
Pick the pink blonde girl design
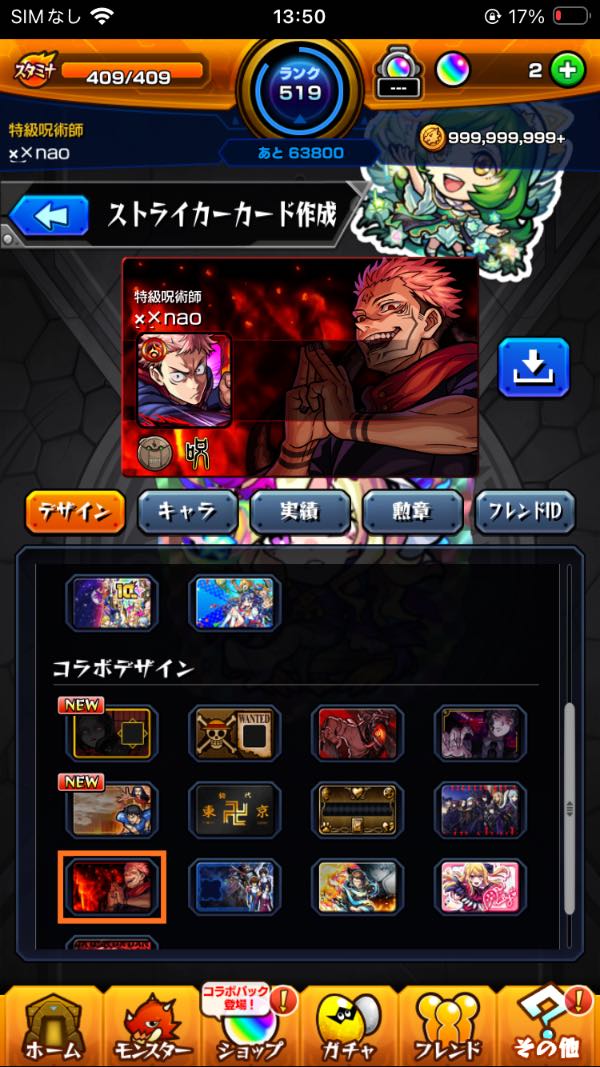(481, 887)
